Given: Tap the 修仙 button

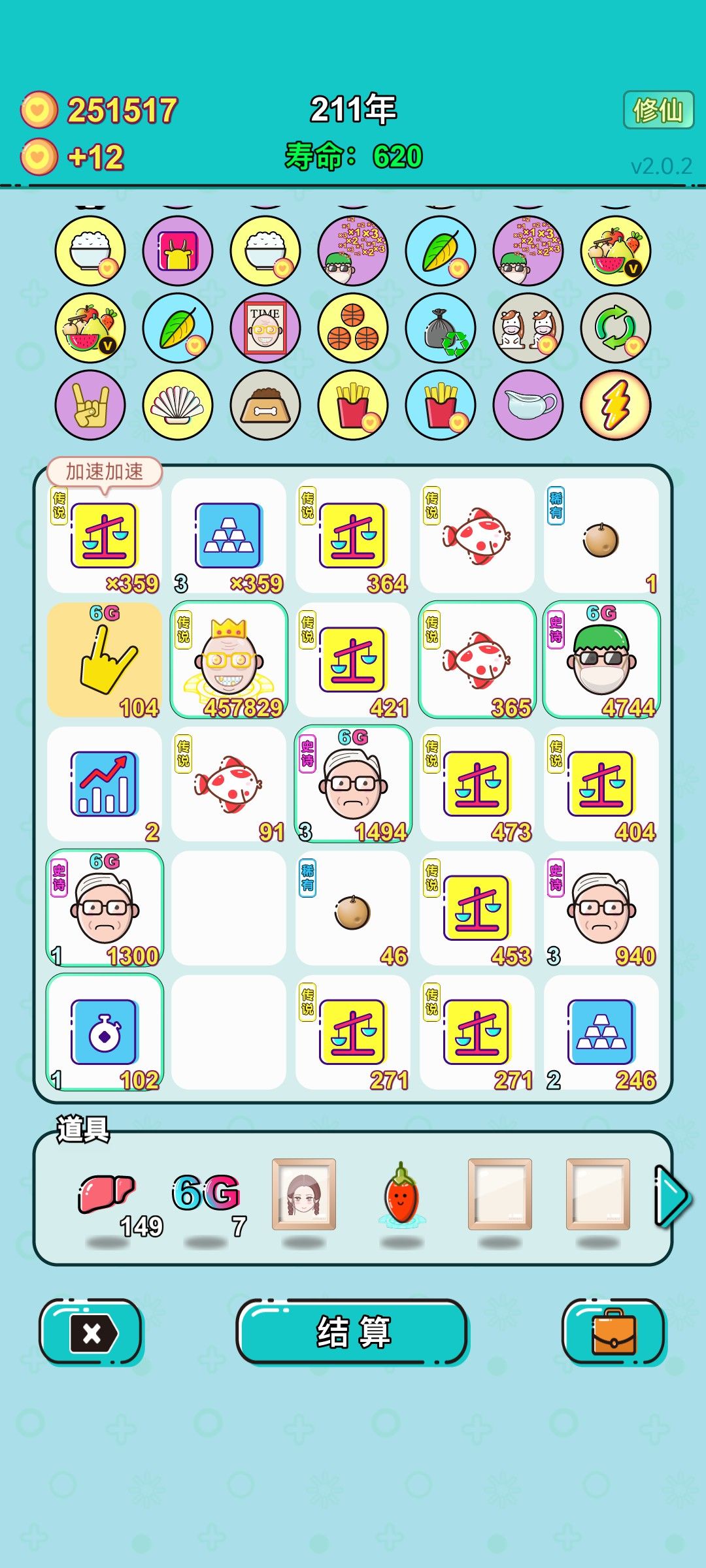Looking at the screenshot, I should pos(658,110).
